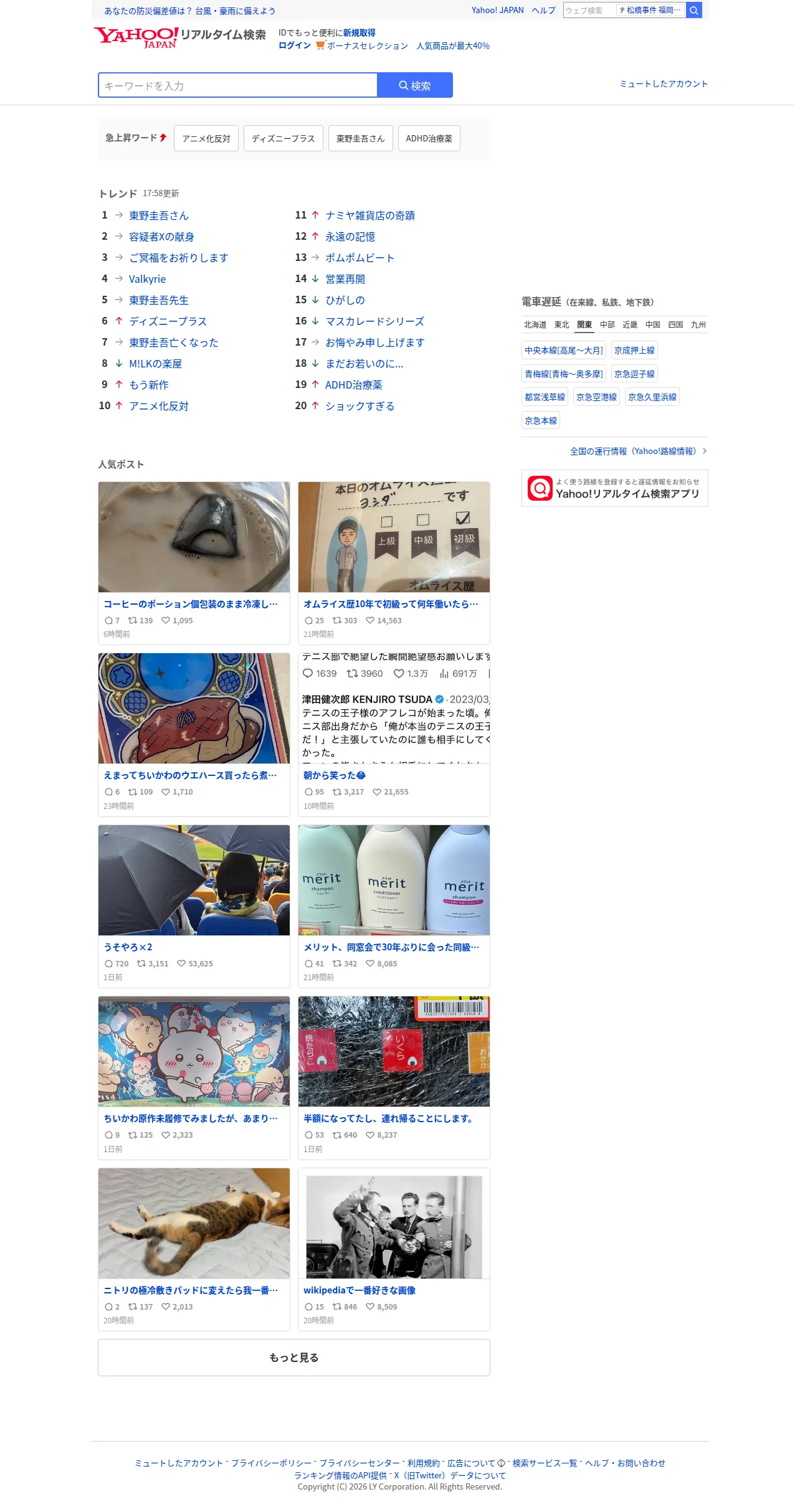The image size is (800, 1512).
Task: Open the ショックすぎる trend
Action: tap(360, 406)
